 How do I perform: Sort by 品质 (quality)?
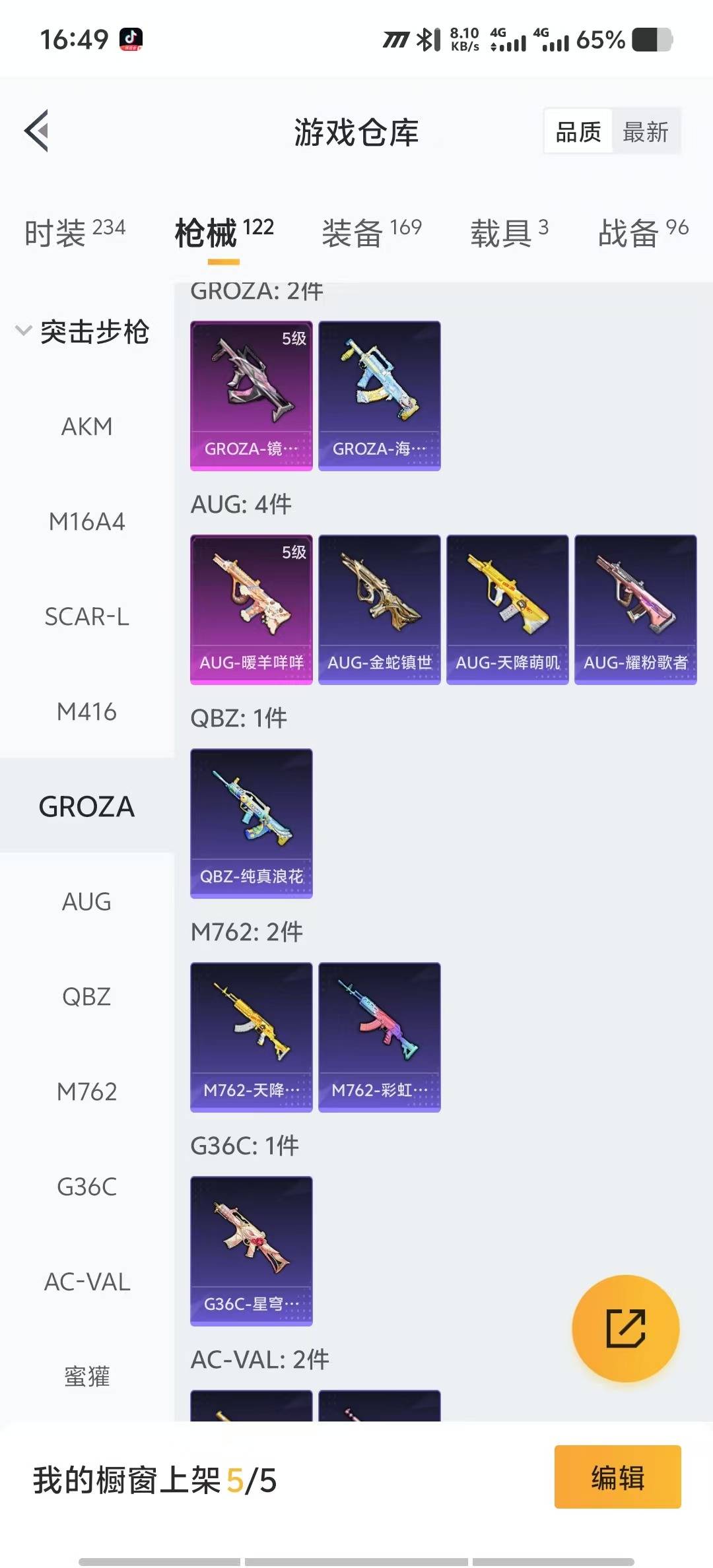(578, 132)
